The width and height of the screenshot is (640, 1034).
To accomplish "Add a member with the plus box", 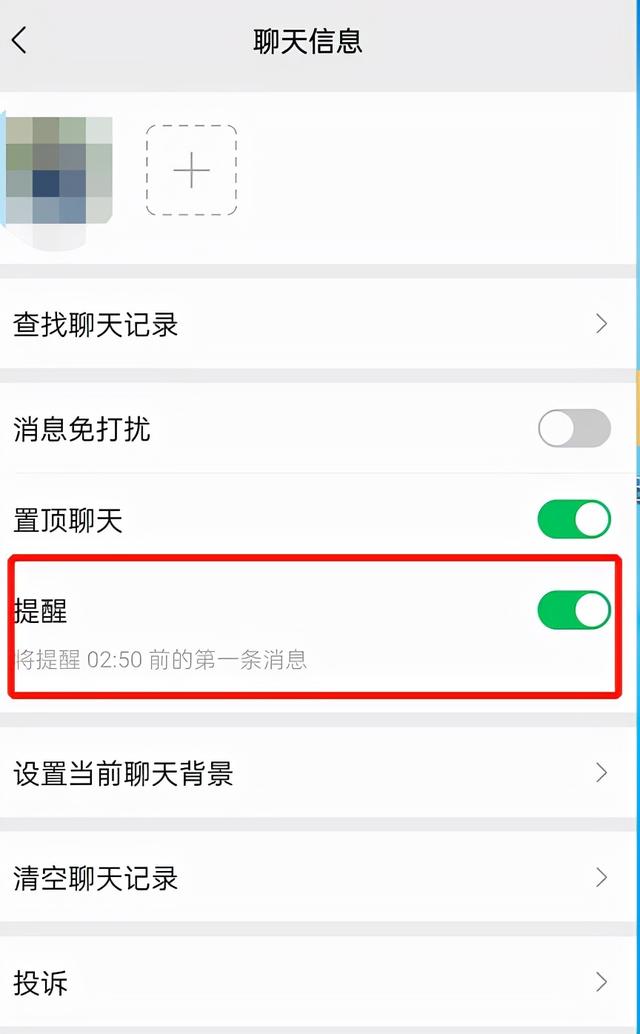I will click(x=191, y=170).
